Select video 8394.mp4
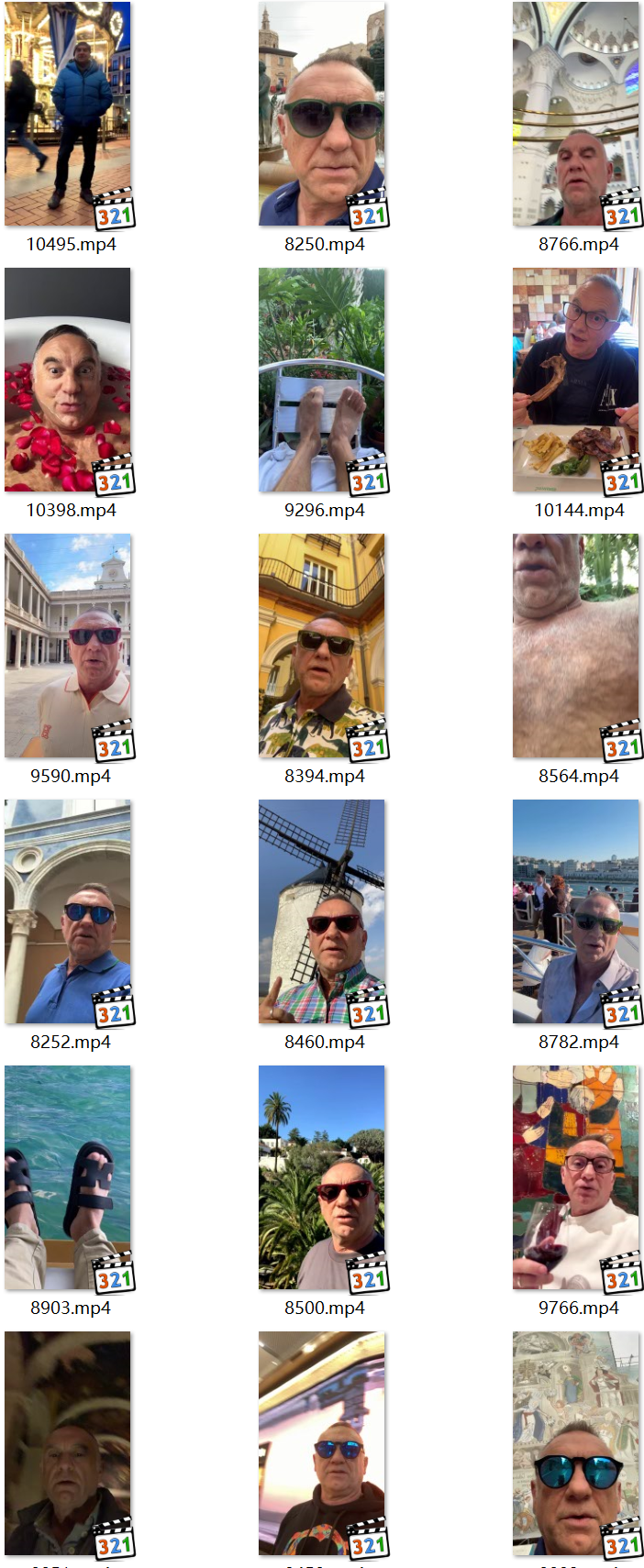The image size is (644, 1568). pyautogui.click(x=322, y=646)
